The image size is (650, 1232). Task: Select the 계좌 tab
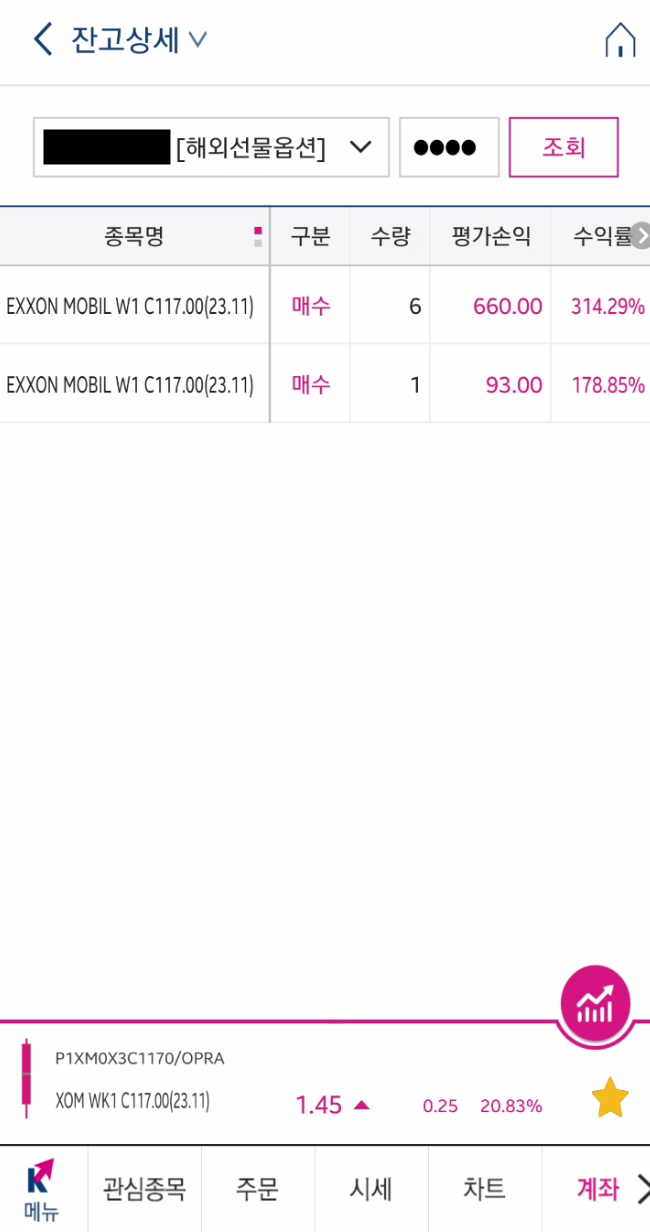597,1189
